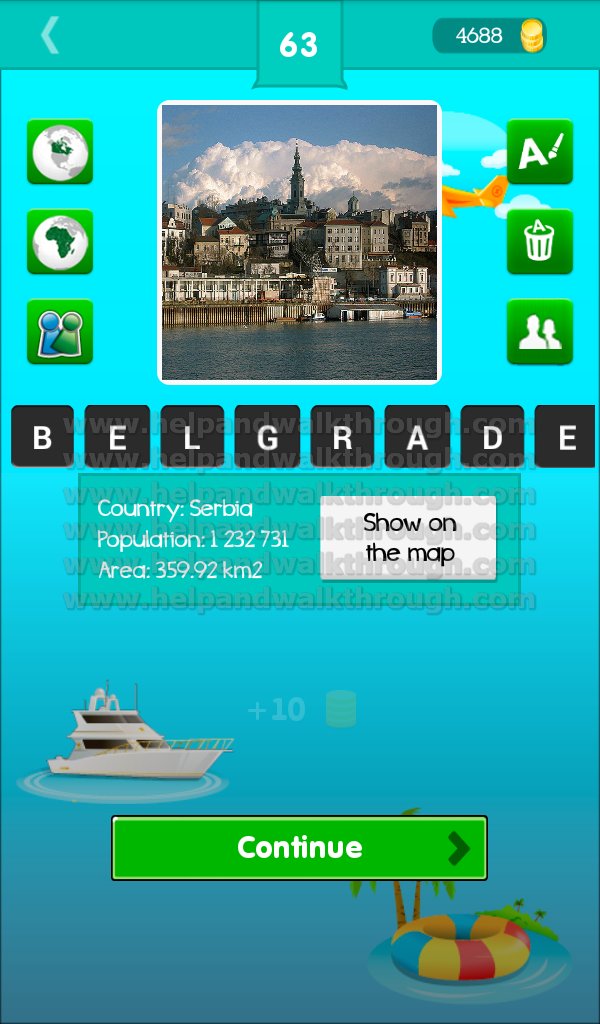Use the reveal letter hint button
Viewport: 600px width, 1024px height.
point(540,152)
